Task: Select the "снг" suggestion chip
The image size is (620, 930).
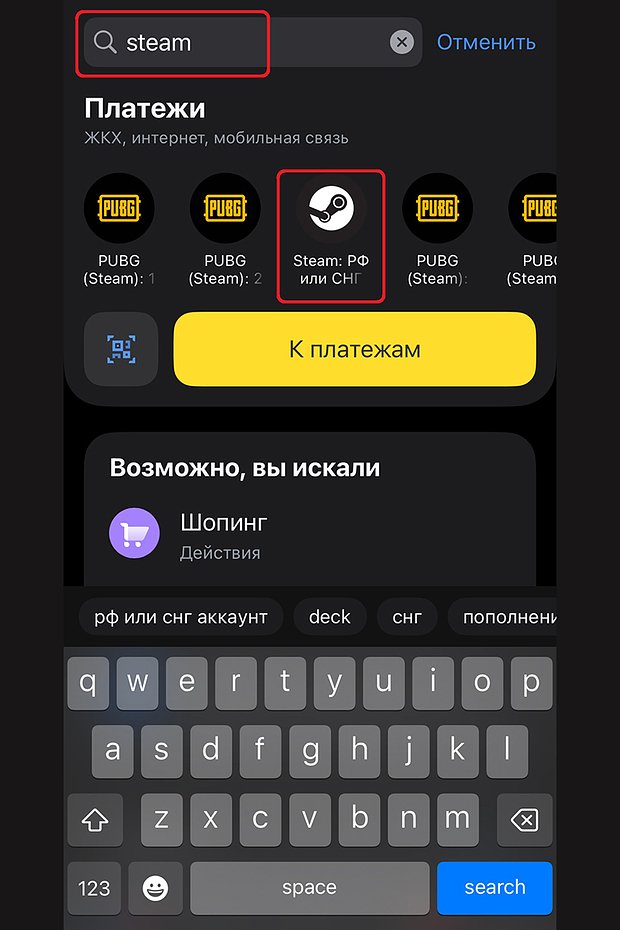Action: [x=407, y=617]
